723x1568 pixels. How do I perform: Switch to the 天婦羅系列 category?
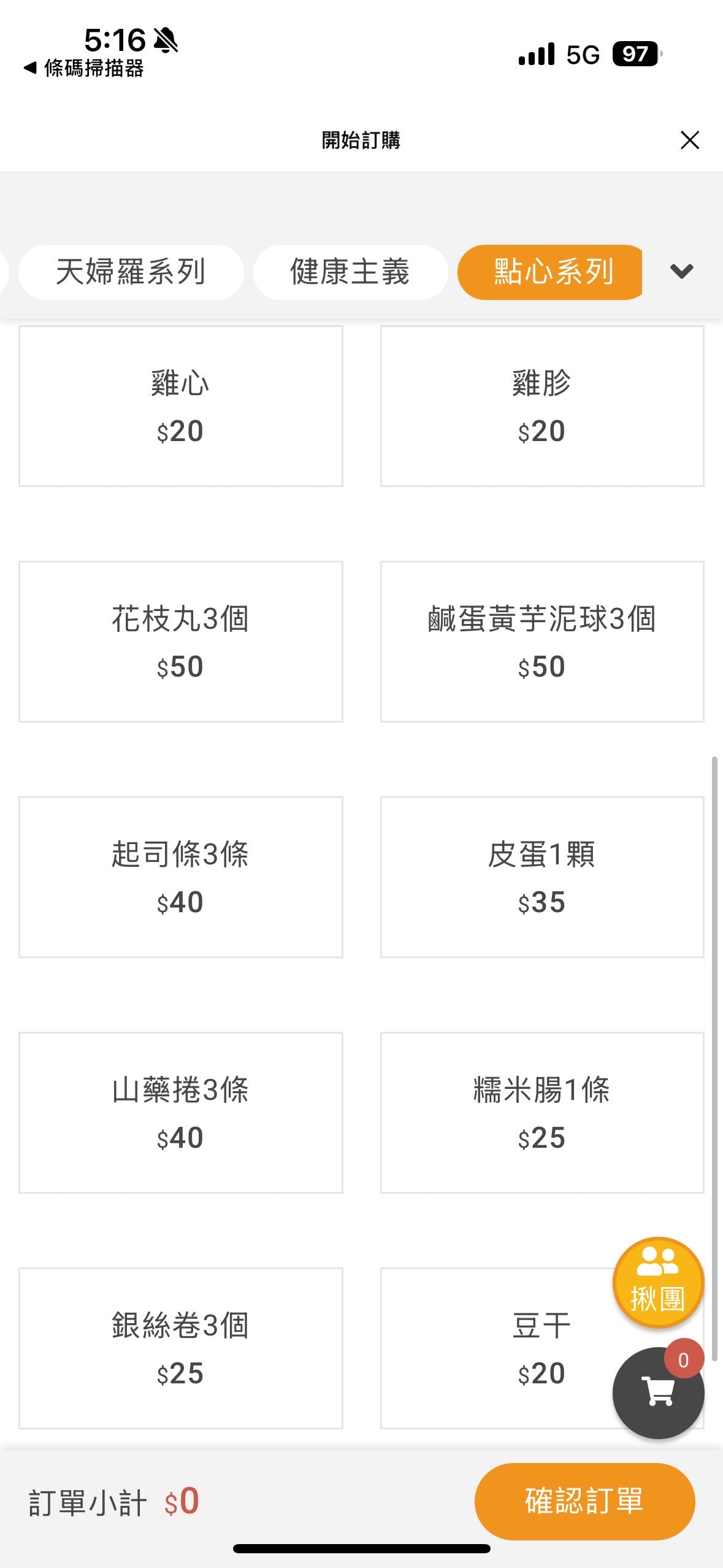130,272
